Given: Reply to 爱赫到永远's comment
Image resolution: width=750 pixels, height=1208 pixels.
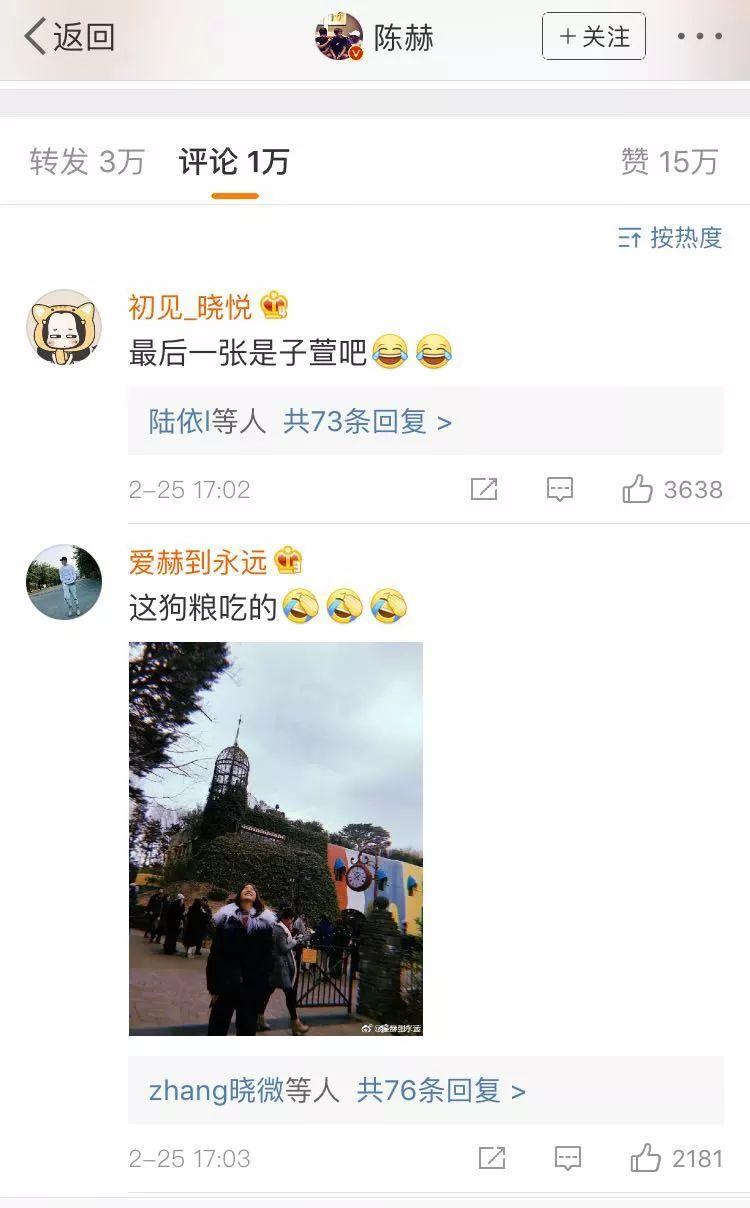Looking at the screenshot, I should click(x=567, y=1159).
